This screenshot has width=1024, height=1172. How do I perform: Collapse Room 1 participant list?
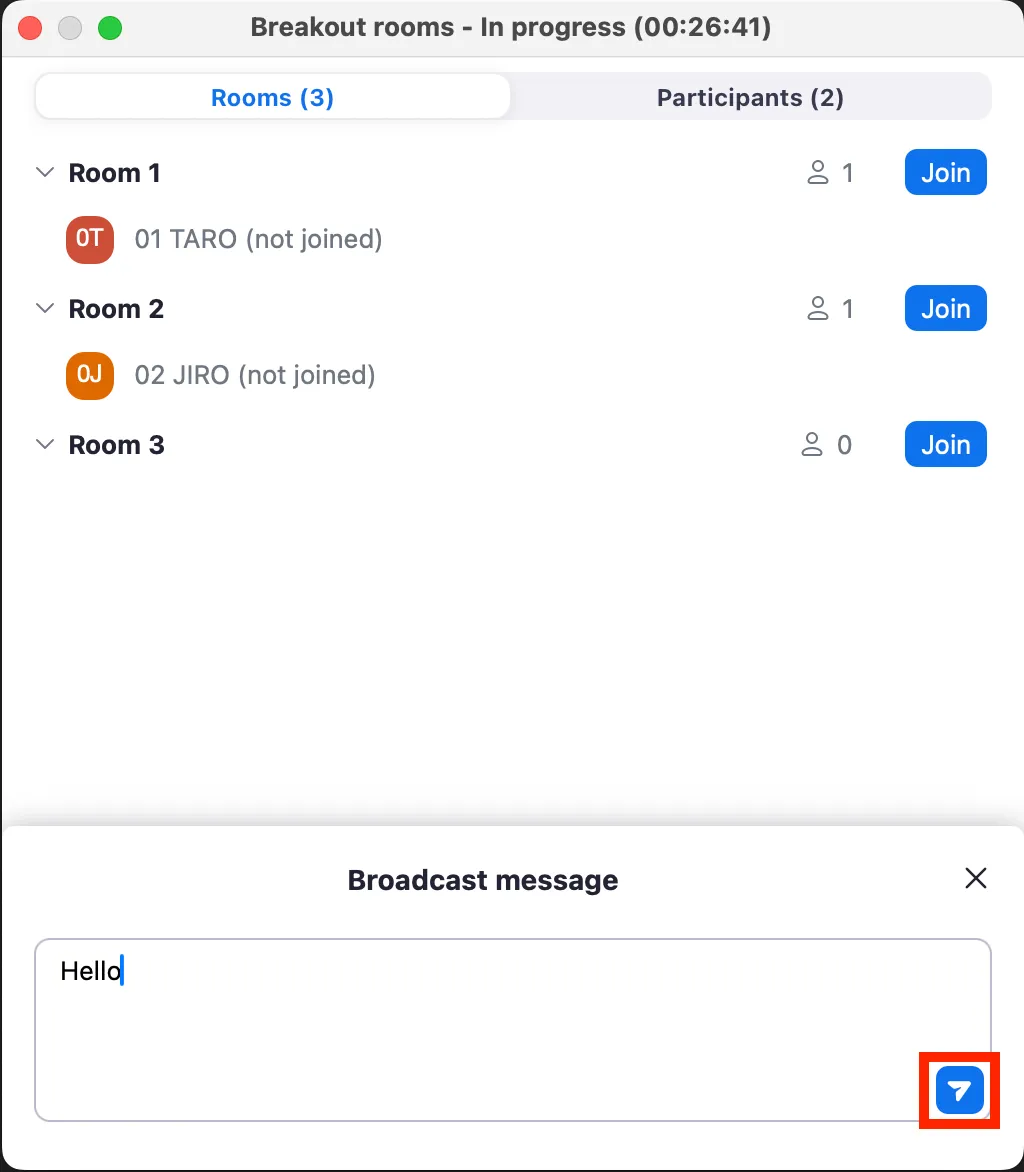click(45, 173)
